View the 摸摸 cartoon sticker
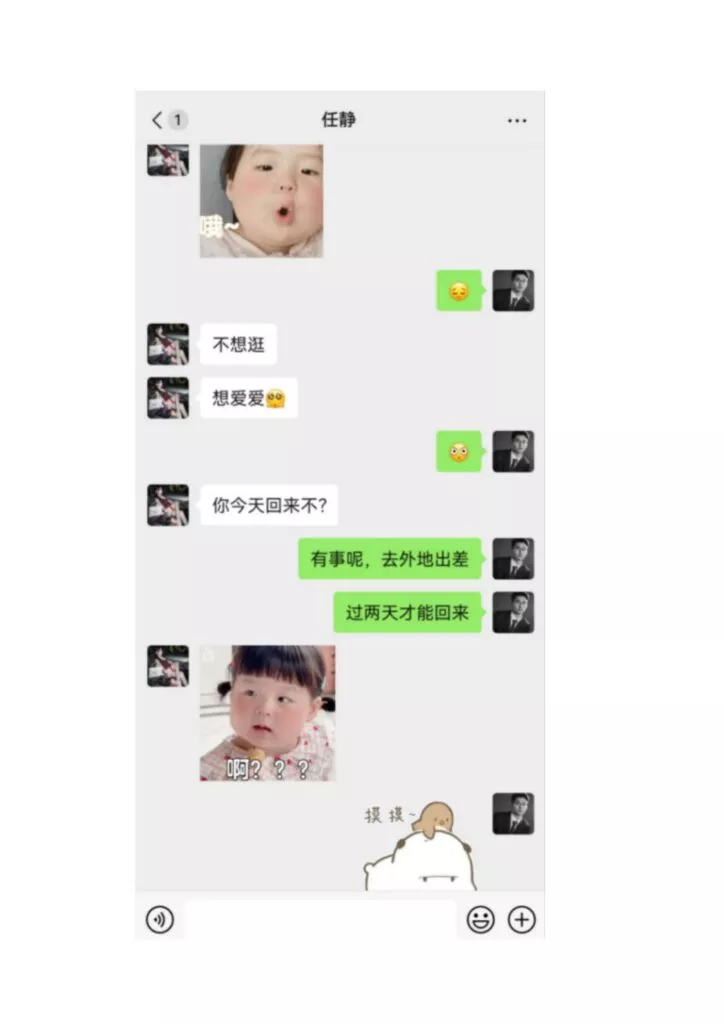The height and width of the screenshot is (1024, 724). (x=420, y=845)
